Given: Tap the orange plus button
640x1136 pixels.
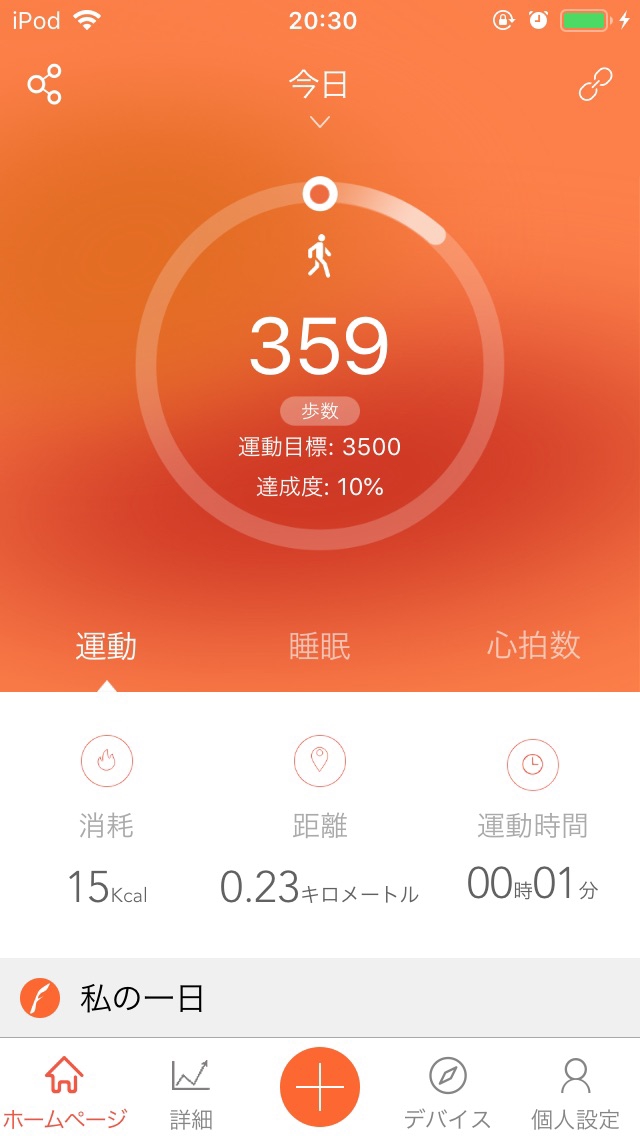Looking at the screenshot, I should pos(320,1087).
